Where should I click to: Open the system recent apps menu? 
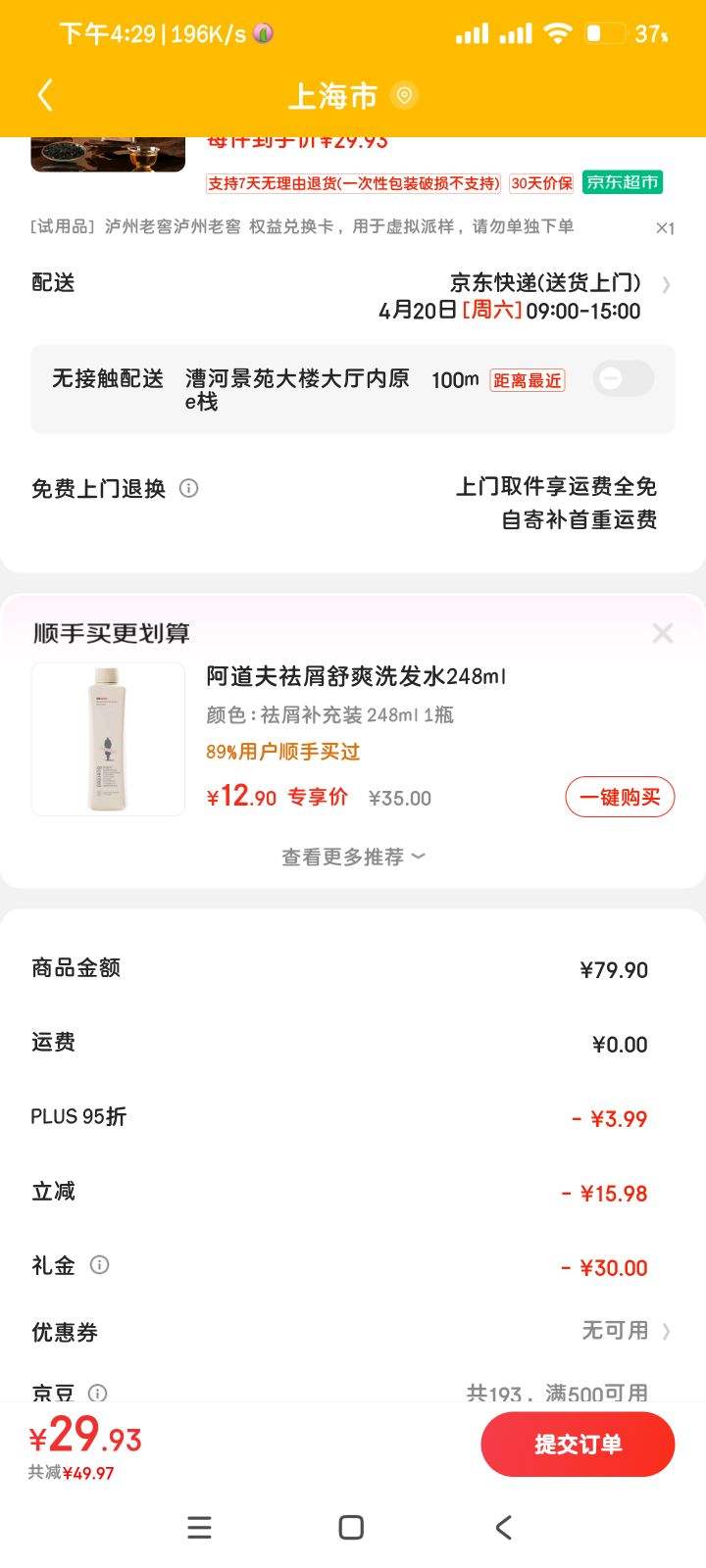pos(199,1527)
